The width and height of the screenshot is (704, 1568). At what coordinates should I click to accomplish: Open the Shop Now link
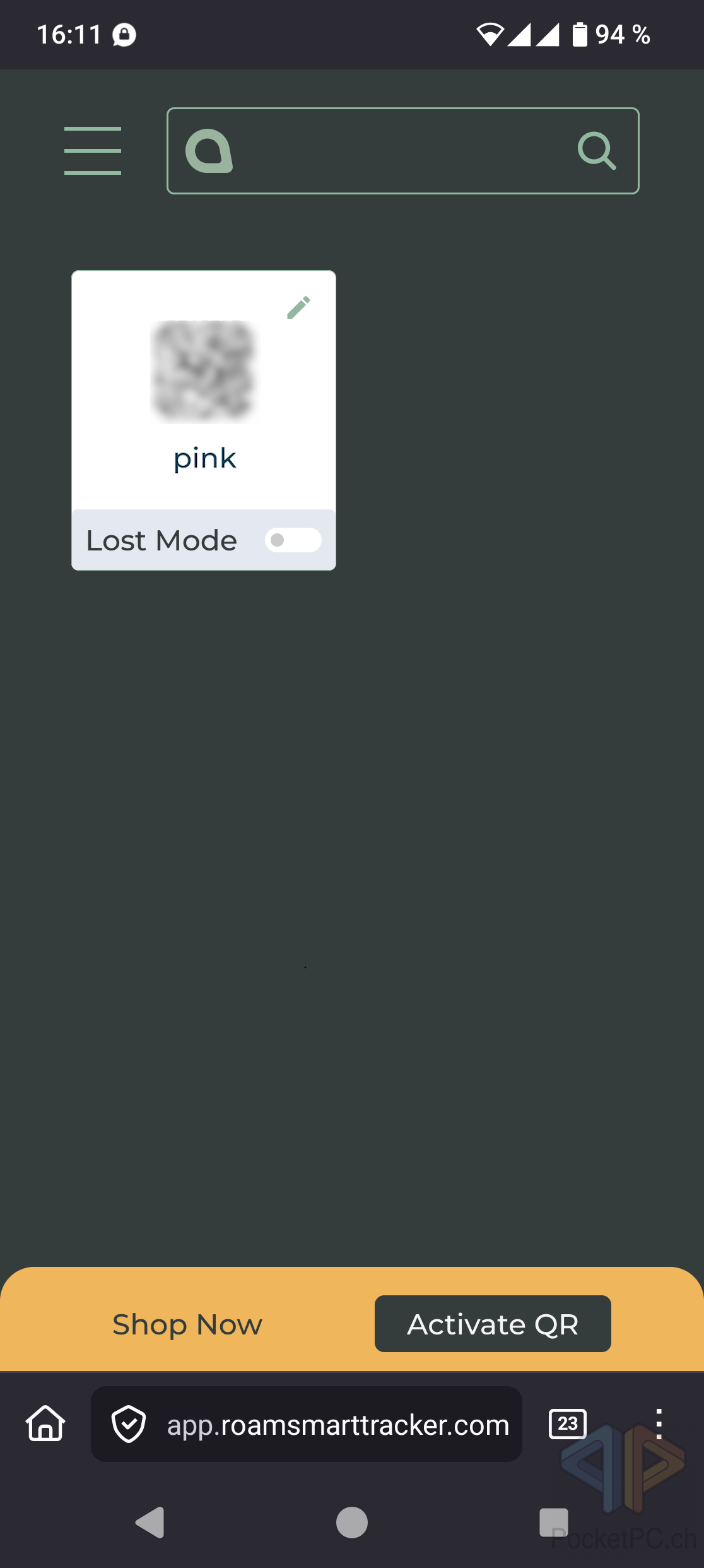point(187,1324)
